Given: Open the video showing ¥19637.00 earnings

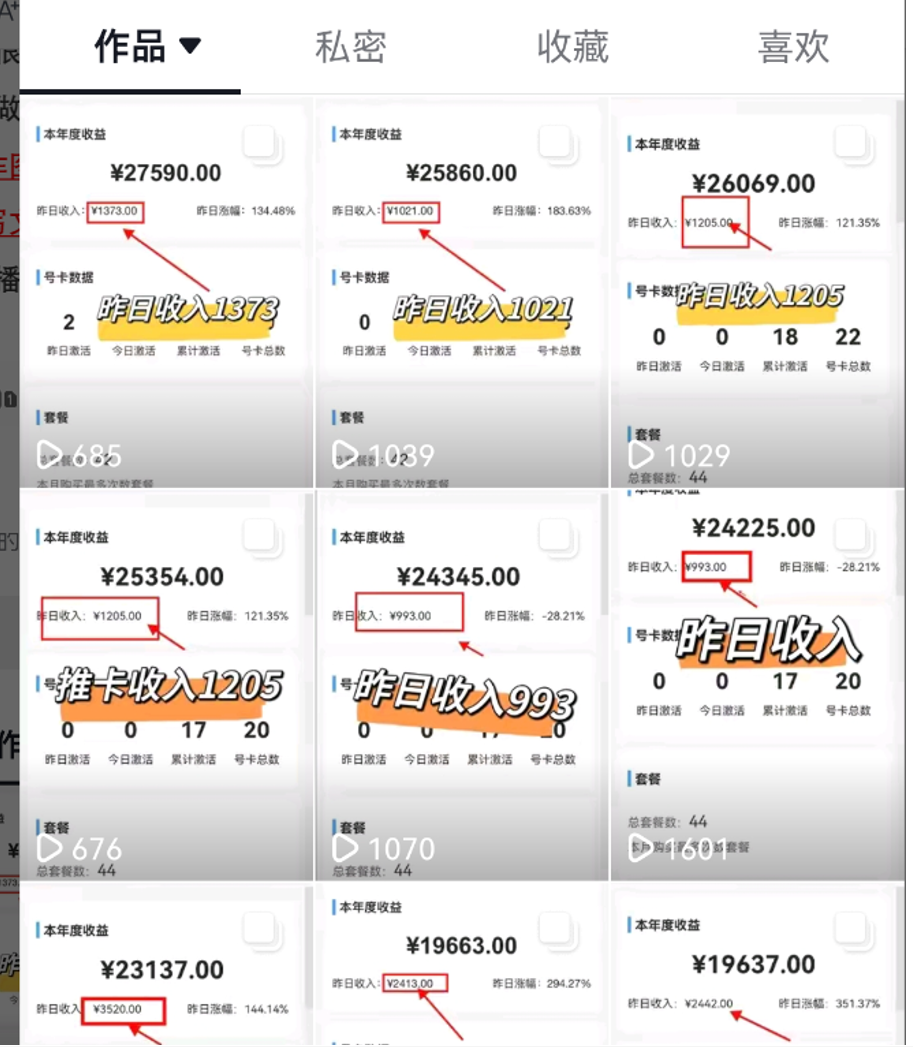Looking at the screenshot, I should (x=759, y=965).
